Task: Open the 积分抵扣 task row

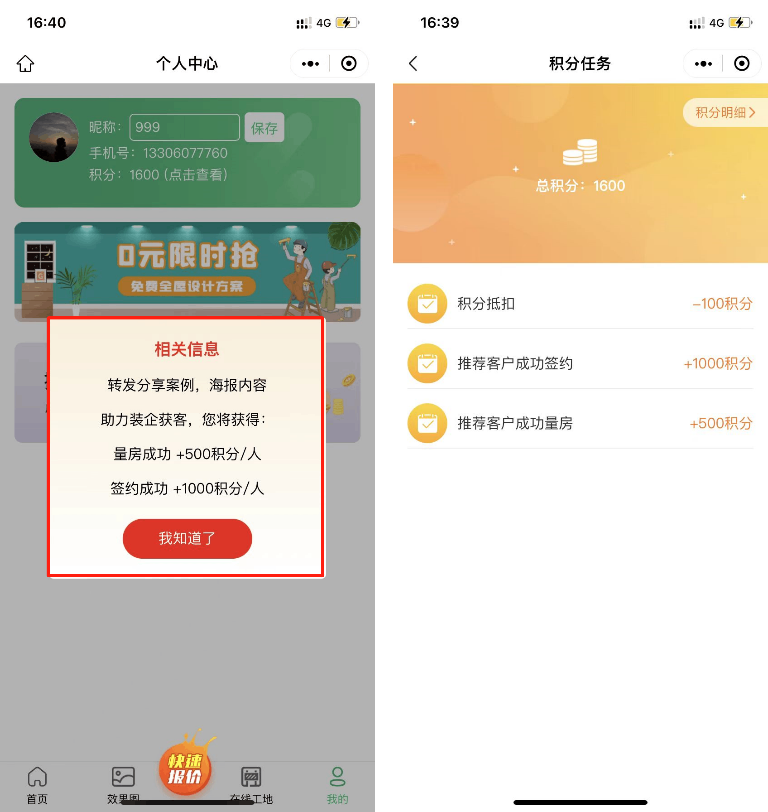Action: (x=580, y=304)
